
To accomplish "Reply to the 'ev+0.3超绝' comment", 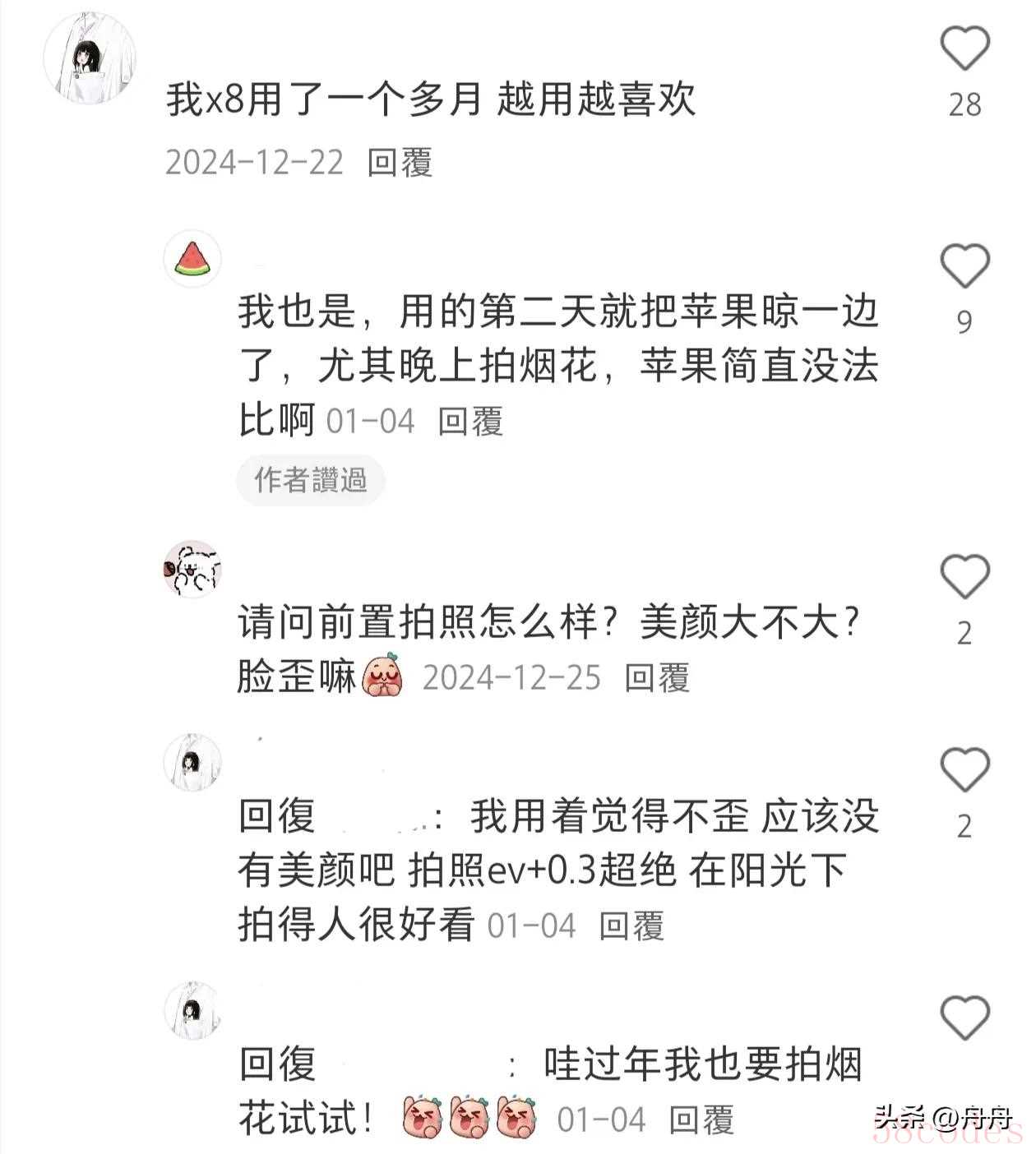I will click(631, 926).
